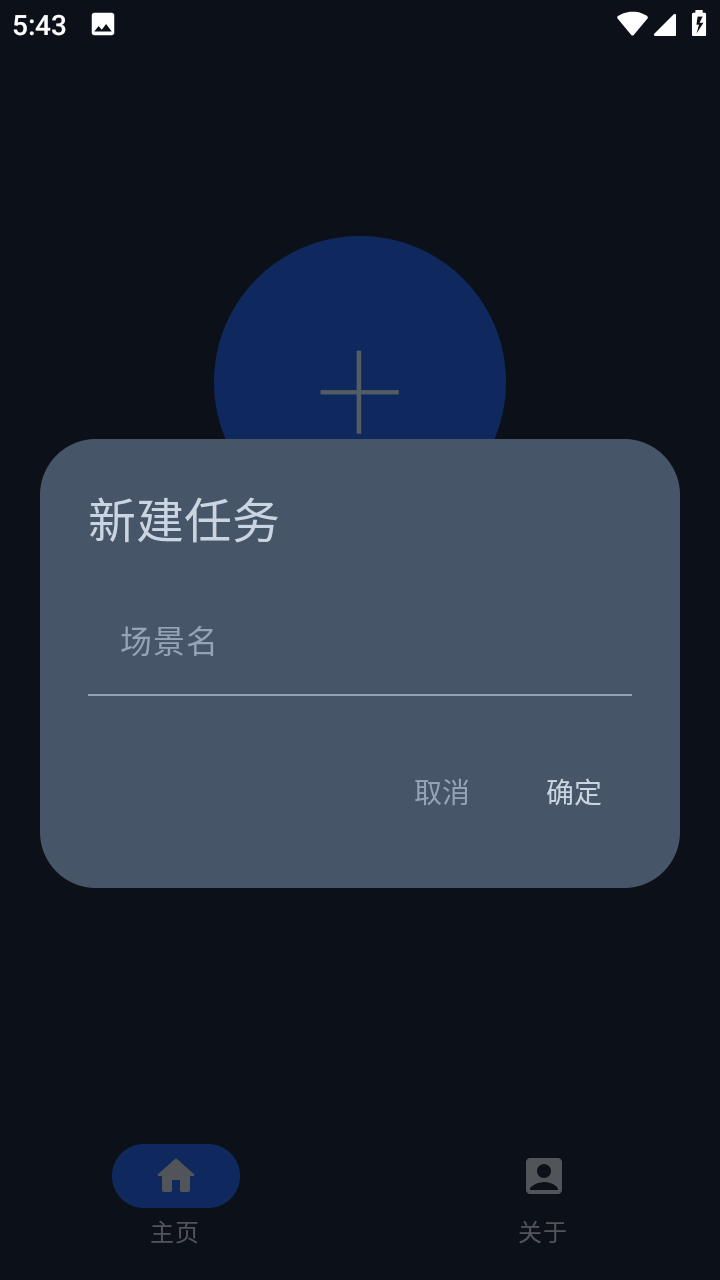Tap the 场景名 text field
The image size is (720, 1280).
(359, 643)
